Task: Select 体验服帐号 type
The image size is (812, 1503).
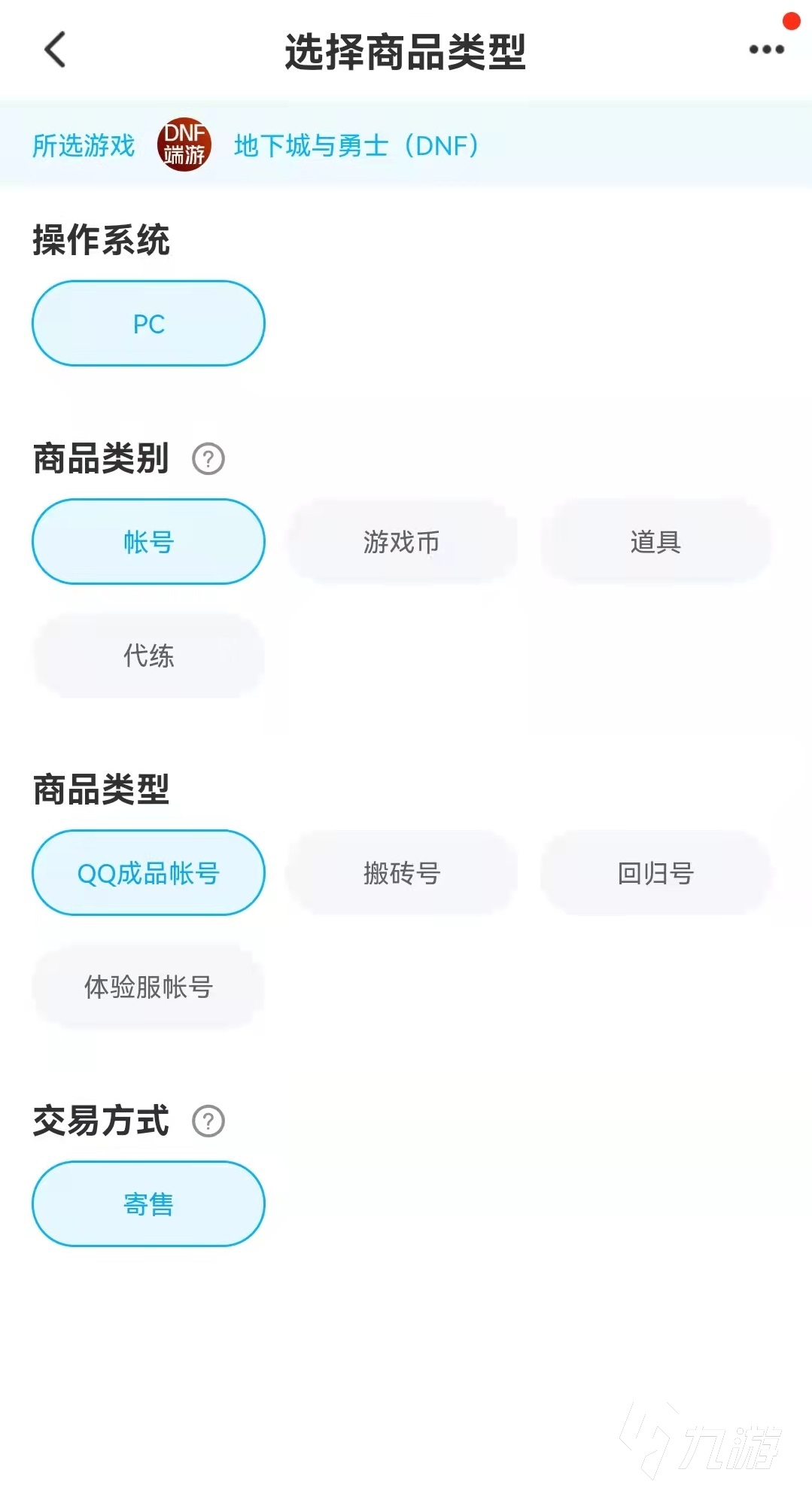Action: click(148, 987)
